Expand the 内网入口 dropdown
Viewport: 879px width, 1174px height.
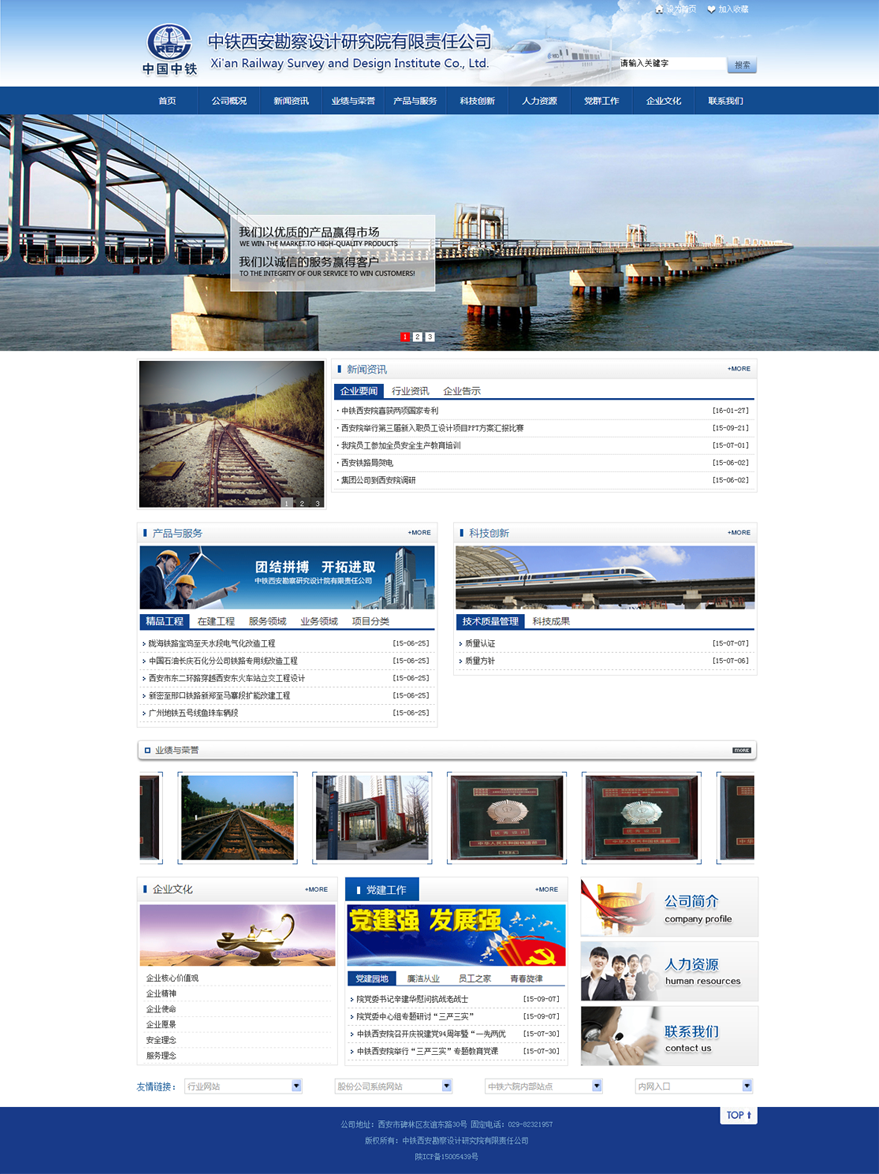(694, 1086)
